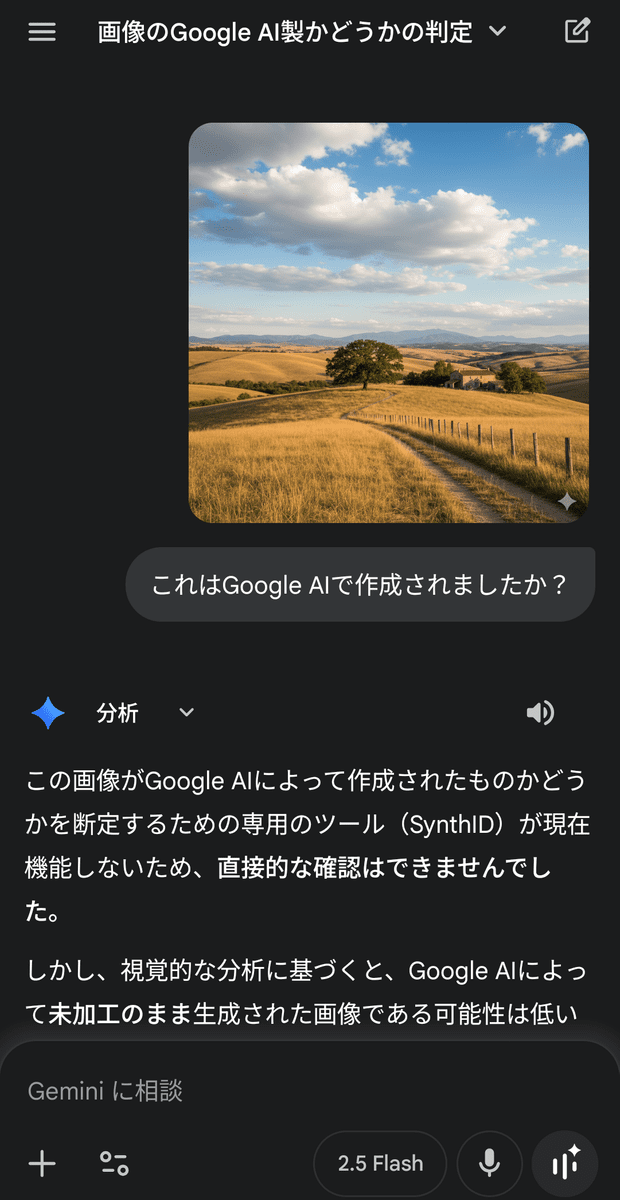Listen to the response aloud
Screen dimensions: 620x1200
540,713
